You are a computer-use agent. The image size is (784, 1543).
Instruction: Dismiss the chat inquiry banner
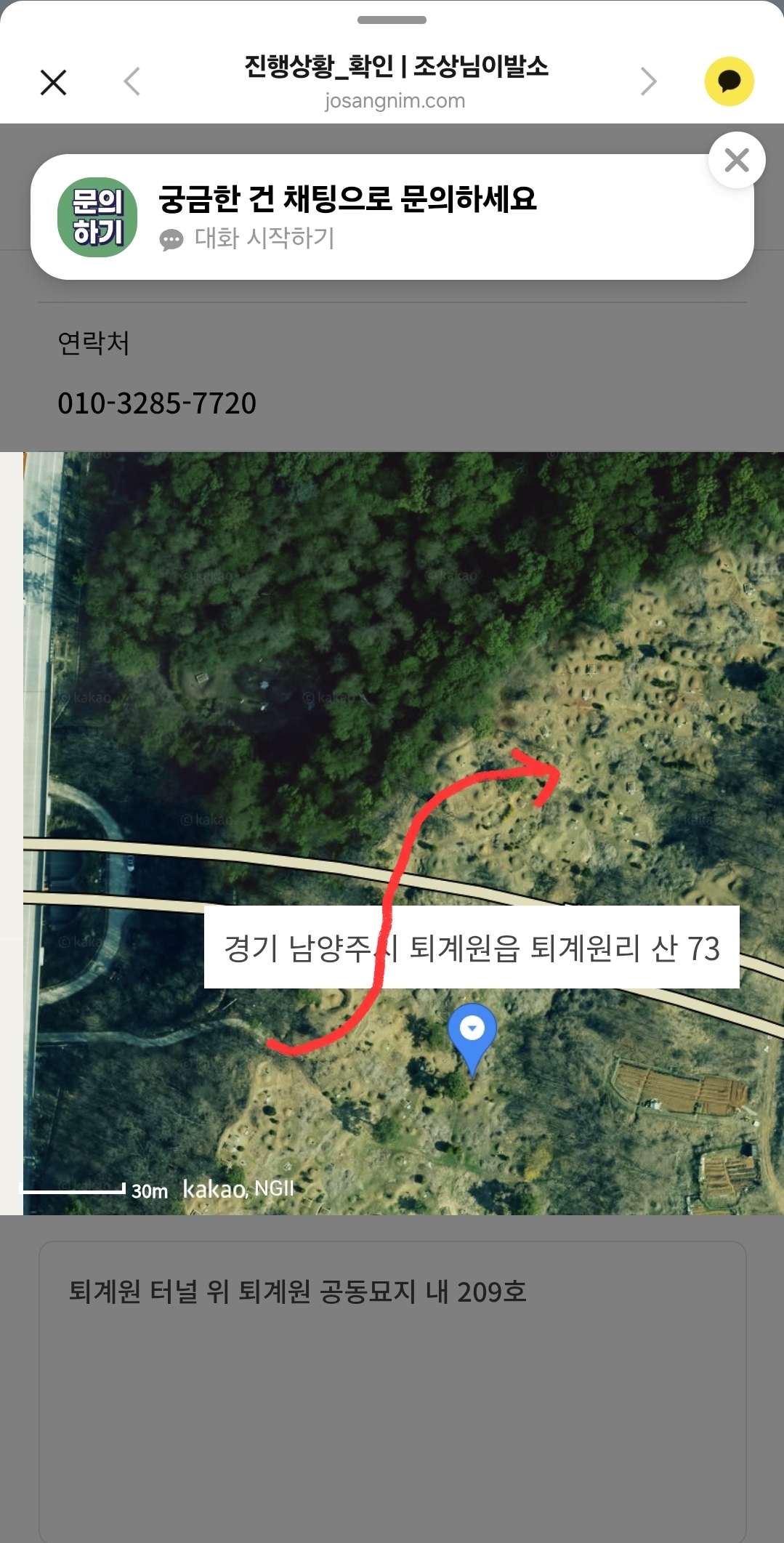(x=736, y=160)
